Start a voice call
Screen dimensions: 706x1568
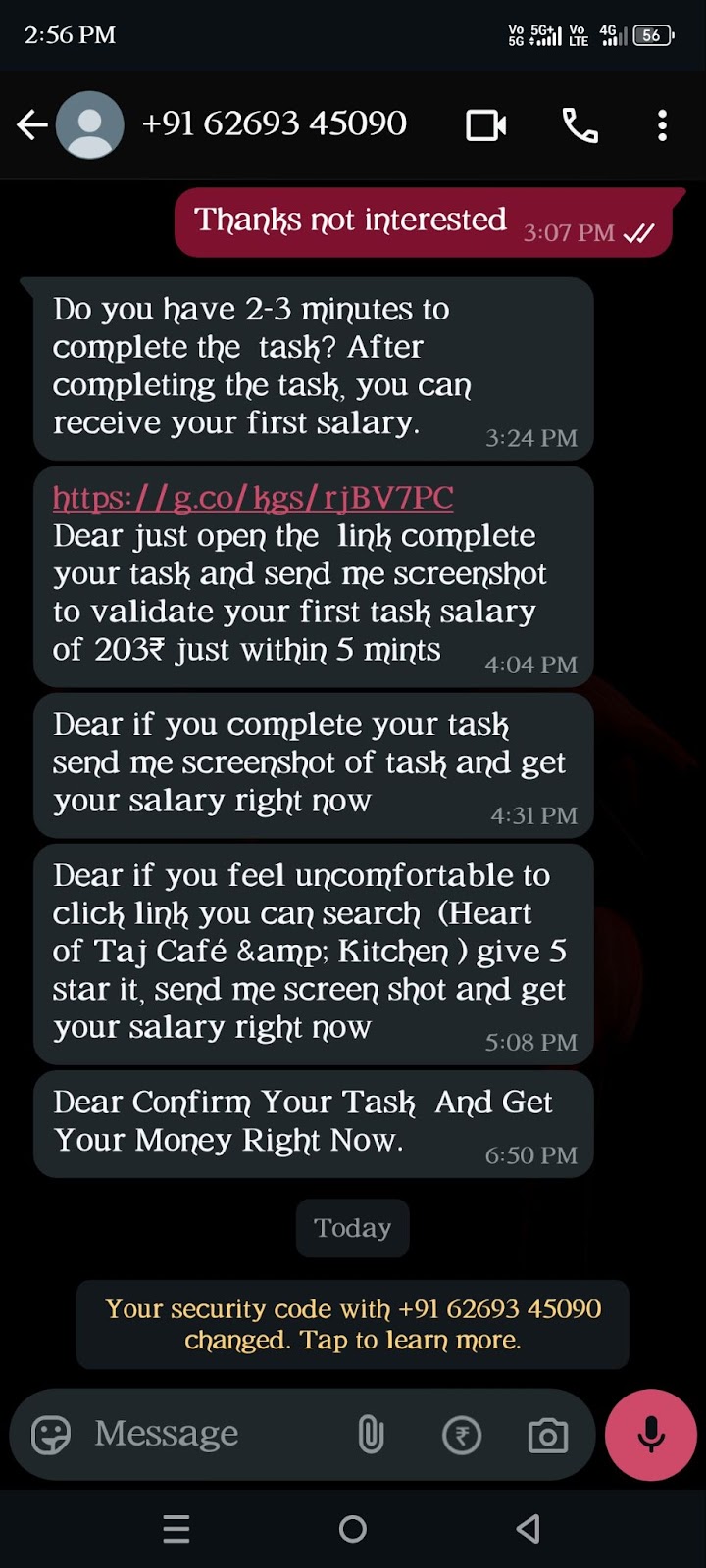(580, 125)
